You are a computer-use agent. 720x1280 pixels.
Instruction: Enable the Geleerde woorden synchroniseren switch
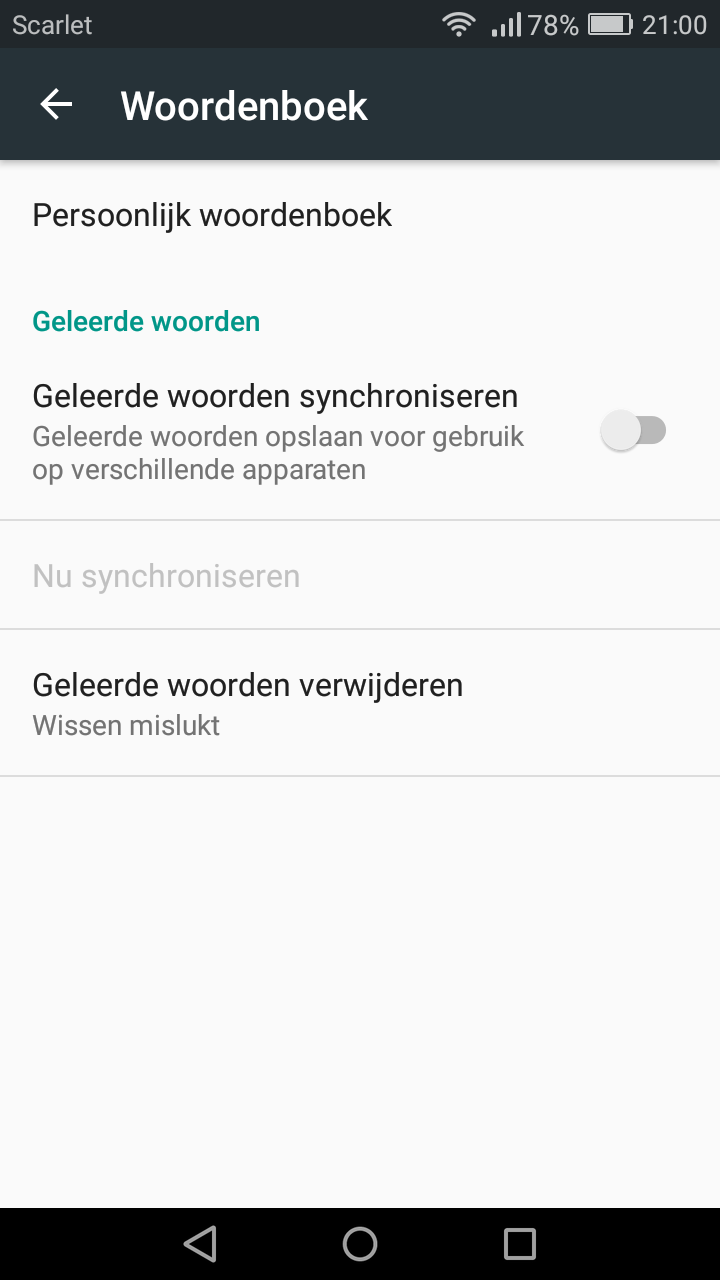[x=633, y=431]
